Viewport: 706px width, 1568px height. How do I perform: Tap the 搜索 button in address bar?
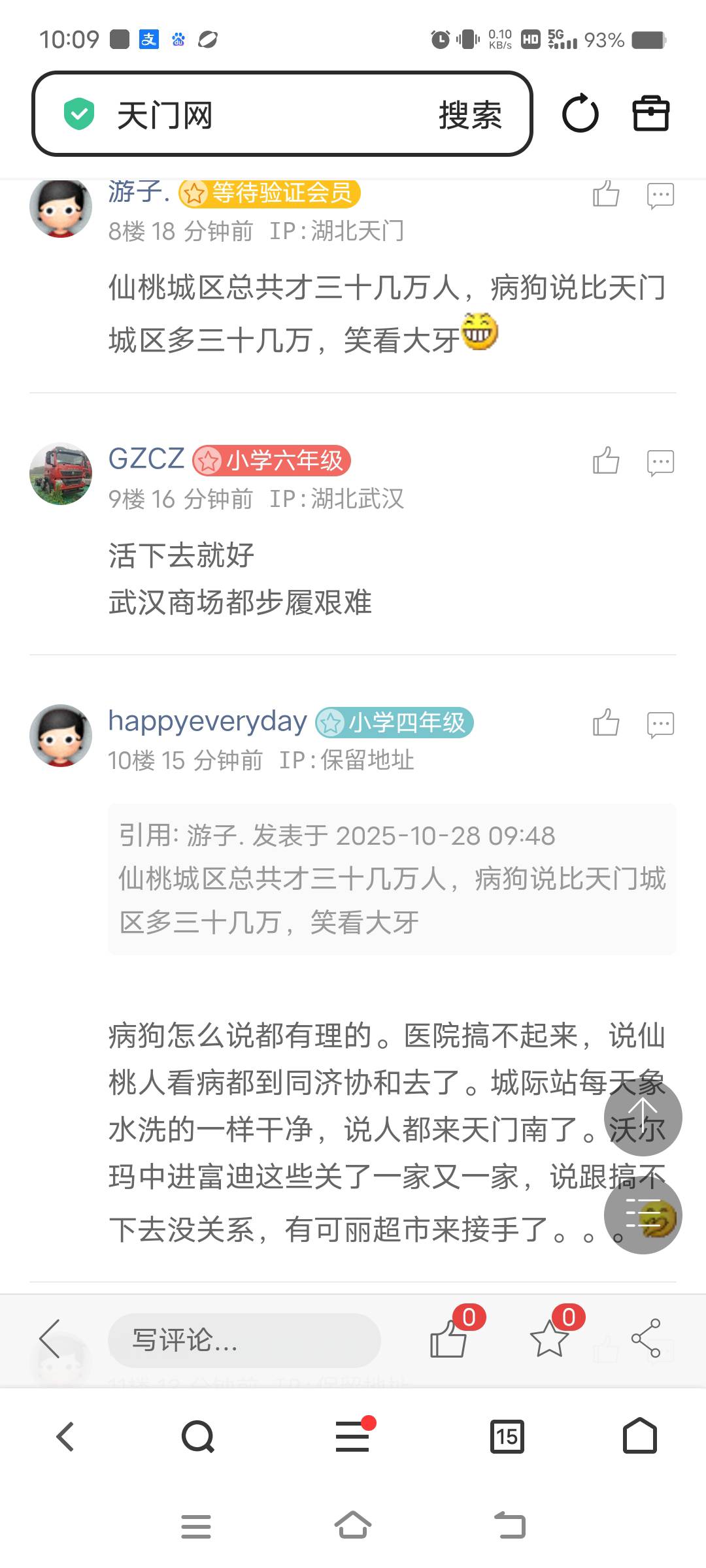click(x=469, y=116)
